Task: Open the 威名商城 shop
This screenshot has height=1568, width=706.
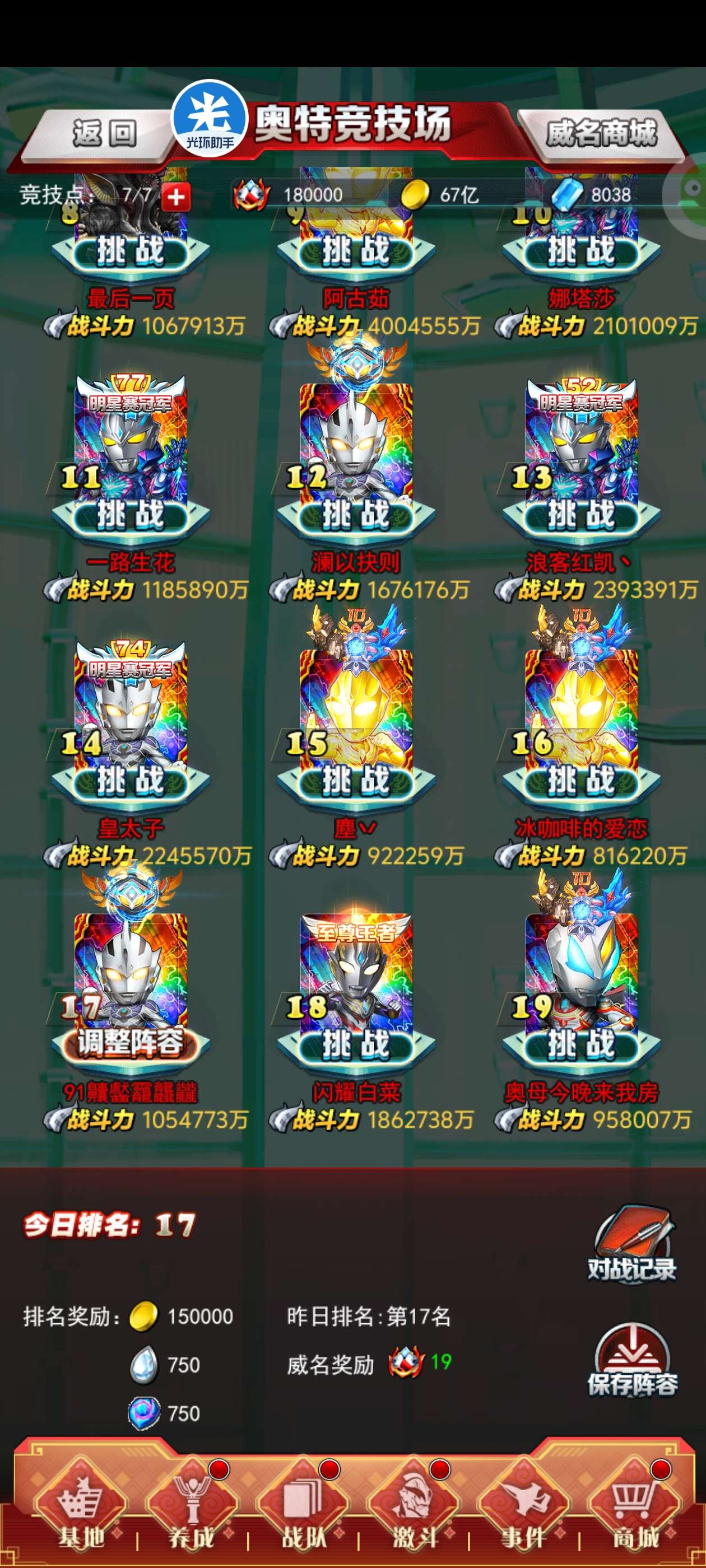Action: pyautogui.click(x=601, y=133)
